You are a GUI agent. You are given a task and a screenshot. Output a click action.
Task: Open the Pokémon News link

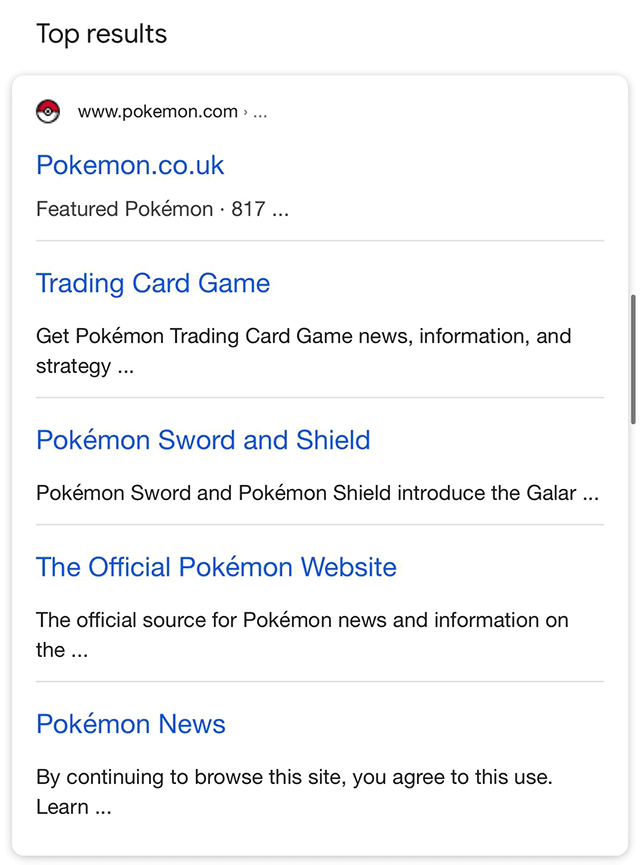[x=131, y=724]
